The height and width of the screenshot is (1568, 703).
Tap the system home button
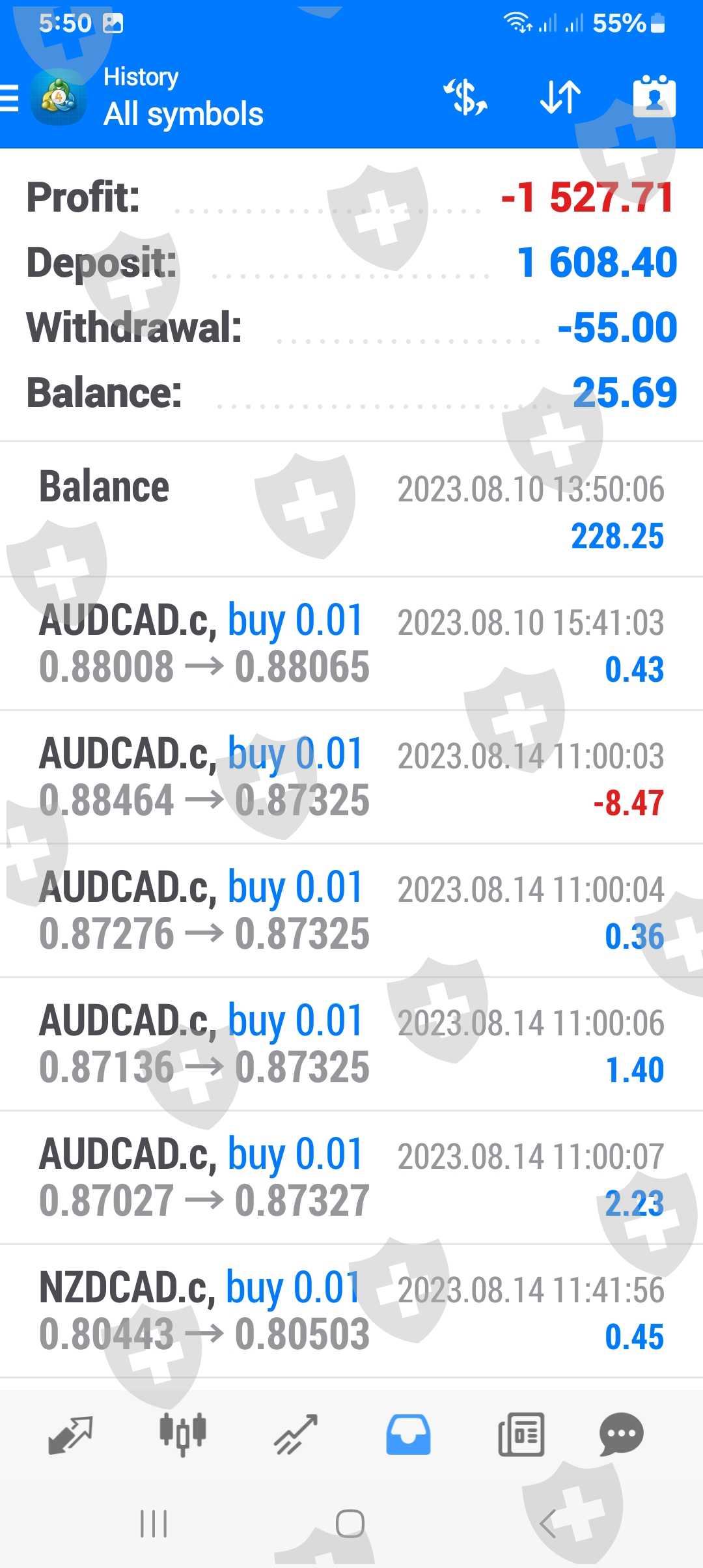click(x=350, y=1524)
